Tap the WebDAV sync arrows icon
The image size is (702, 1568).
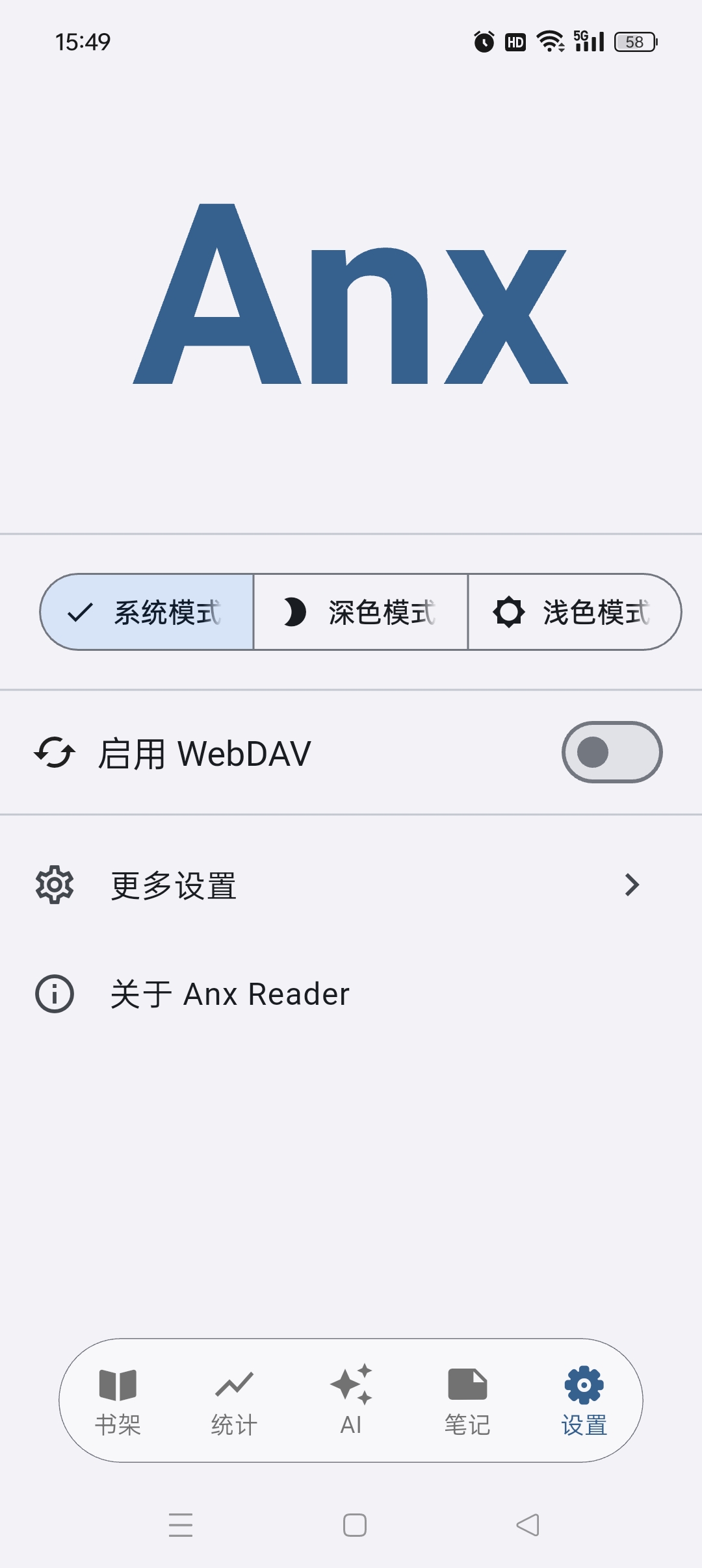[x=55, y=752]
